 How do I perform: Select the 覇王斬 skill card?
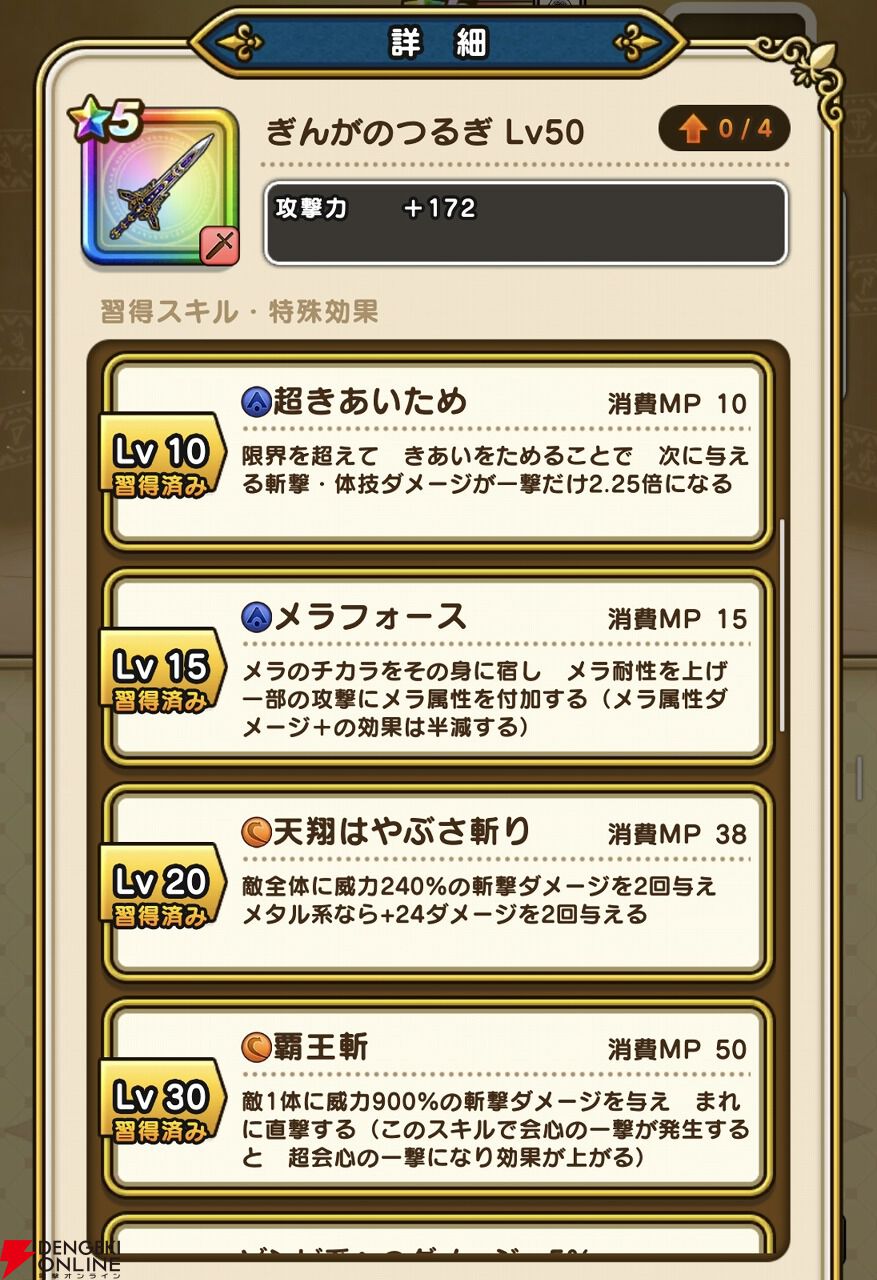coord(438,1098)
